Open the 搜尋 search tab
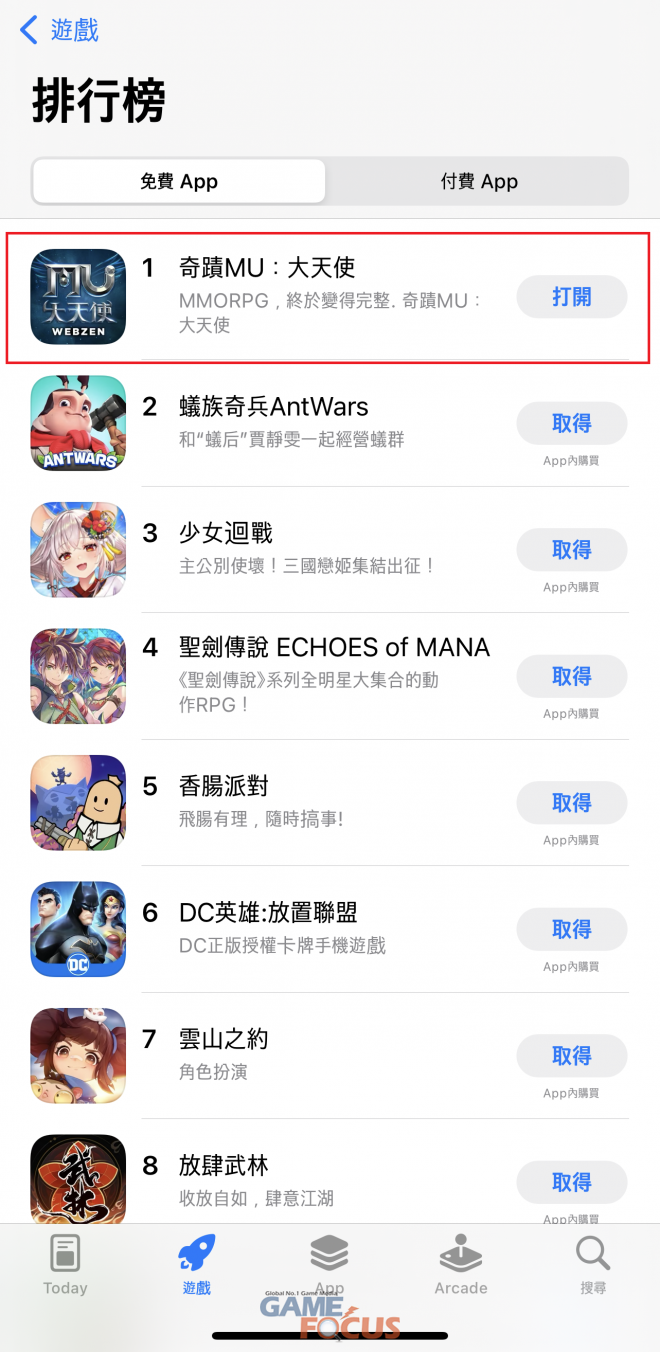660x1352 pixels. pyautogui.click(x=593, y=1264)
